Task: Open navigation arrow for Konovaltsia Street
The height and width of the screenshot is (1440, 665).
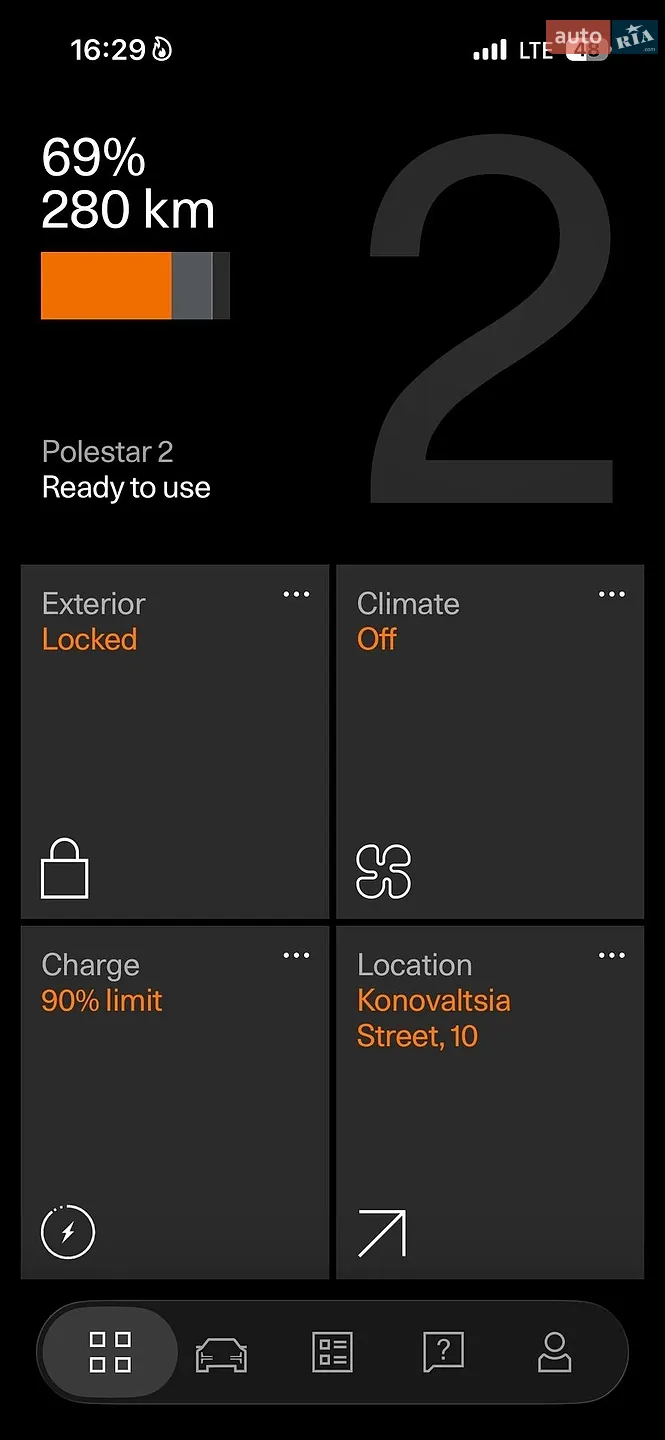Action: (x=382, y=1233)
